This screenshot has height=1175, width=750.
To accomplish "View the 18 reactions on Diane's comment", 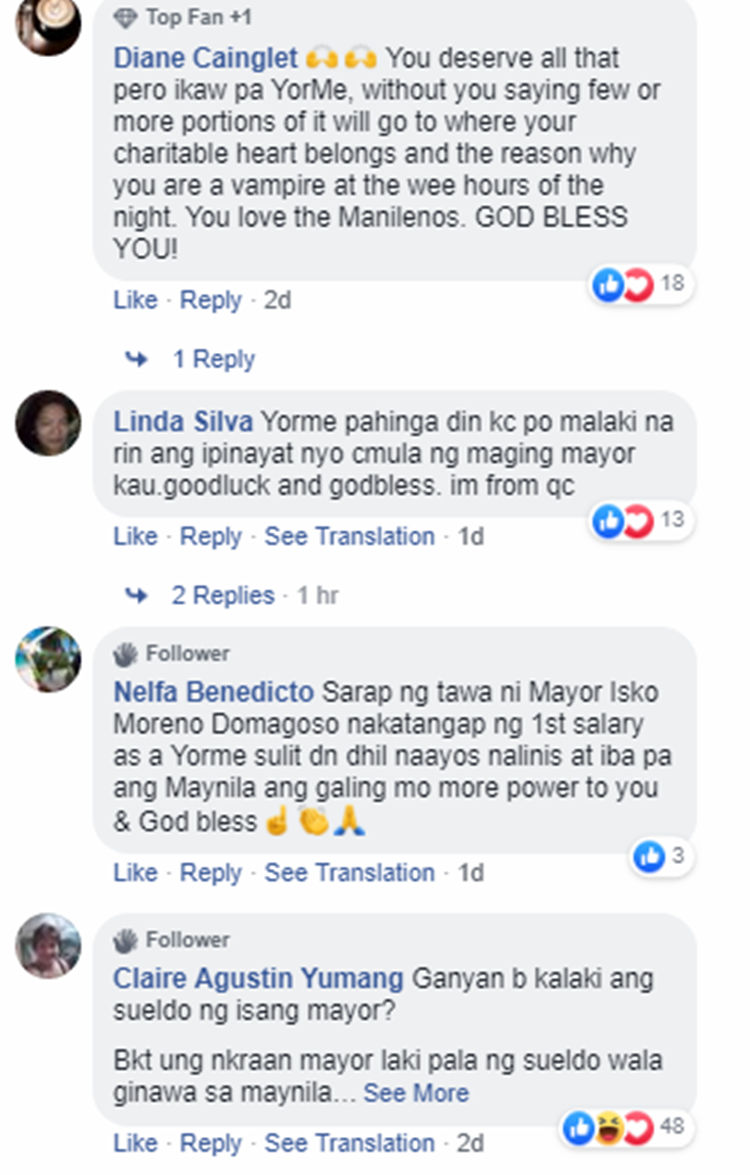I will click(x=642, y=285).
